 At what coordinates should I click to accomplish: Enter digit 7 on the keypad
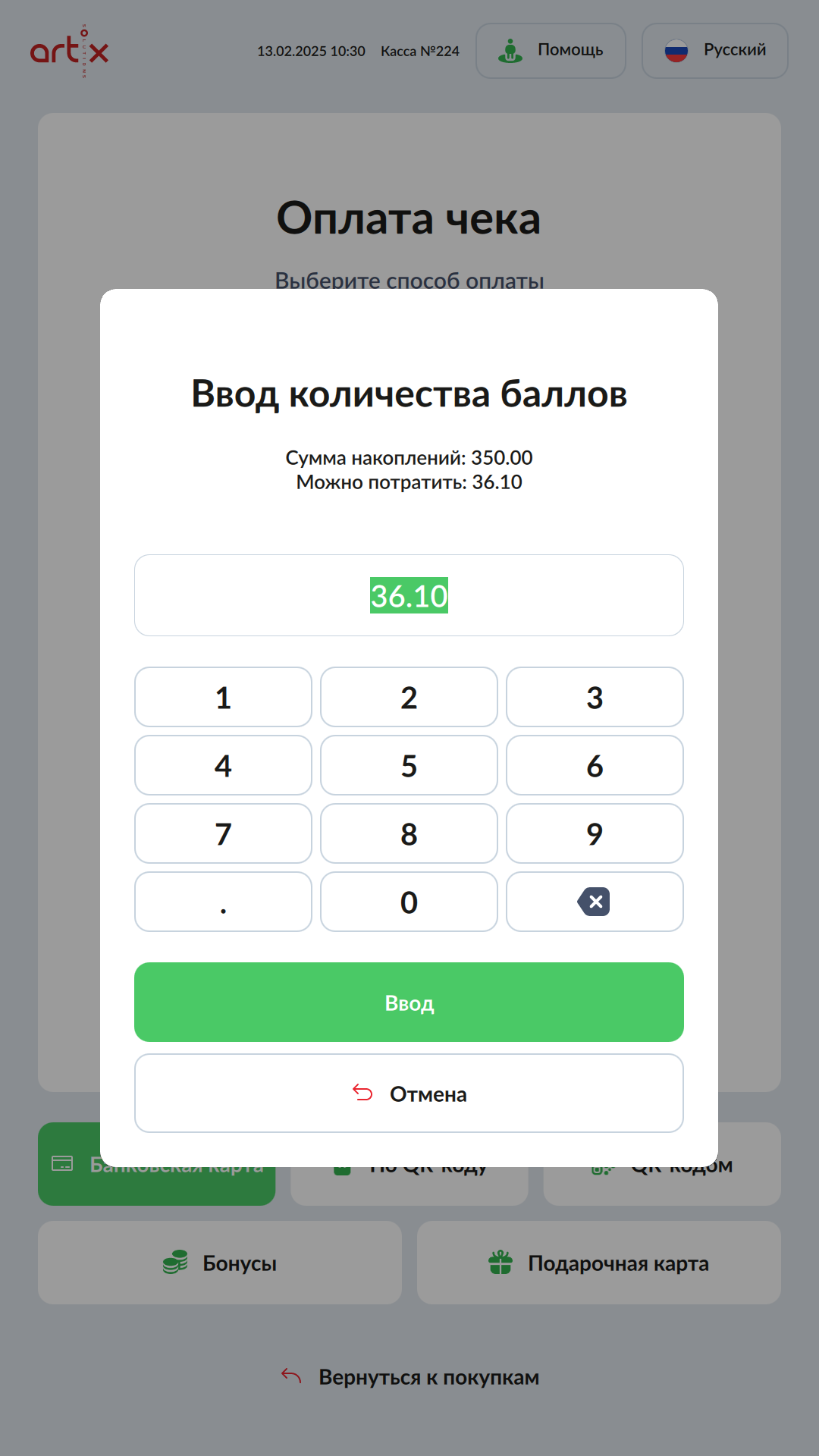(223, 833)
